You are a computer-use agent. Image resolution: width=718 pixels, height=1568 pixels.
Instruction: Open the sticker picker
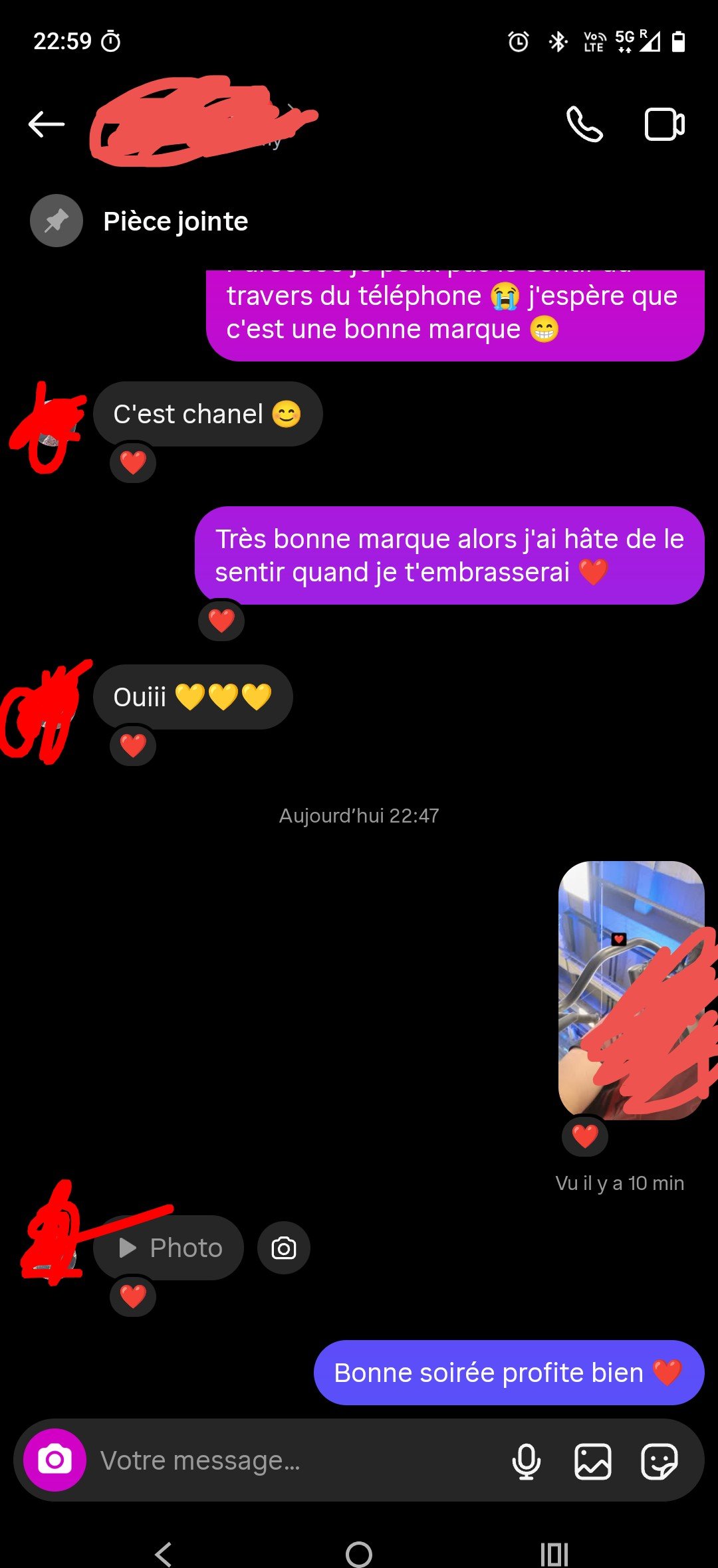coord(659,1461)
